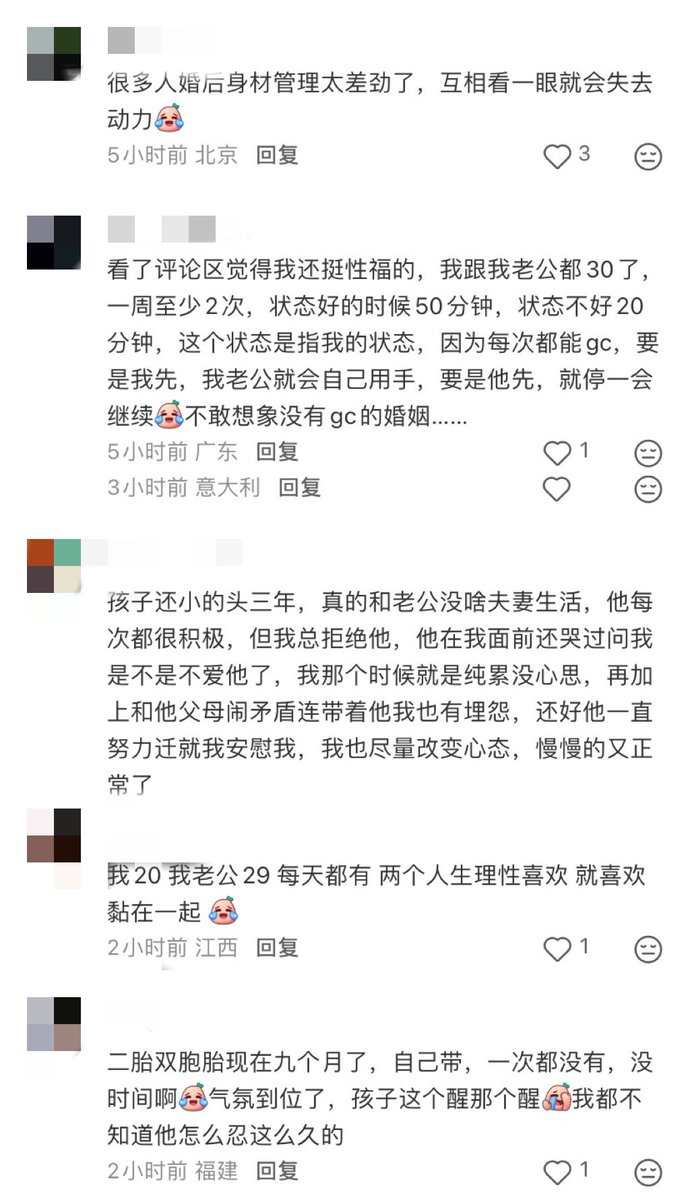This screenshot has height=1200, width=690.
Task: Like the comment posted from 广东
Action: coord(557,453)
